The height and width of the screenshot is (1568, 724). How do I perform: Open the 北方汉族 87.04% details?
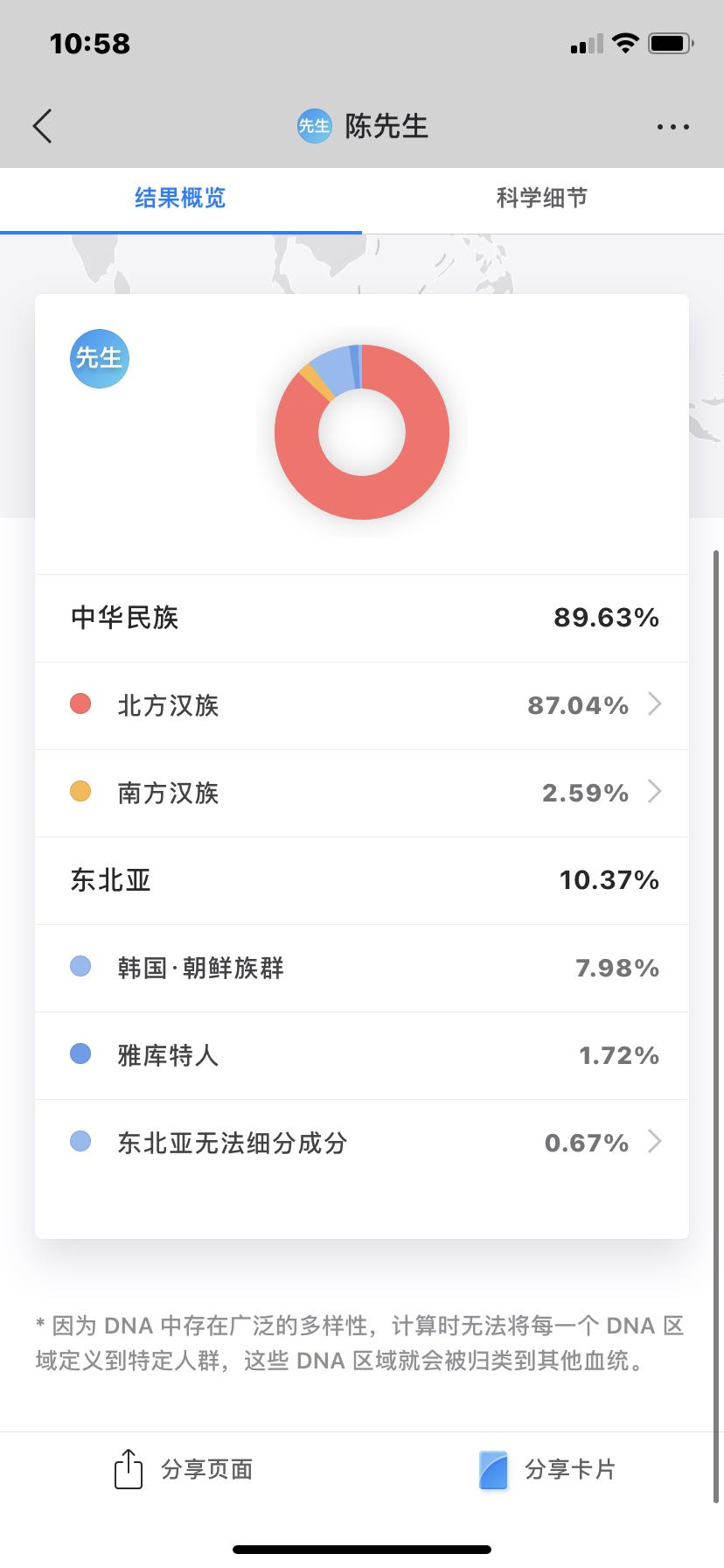pyautogui.click(x=362, y=705)
